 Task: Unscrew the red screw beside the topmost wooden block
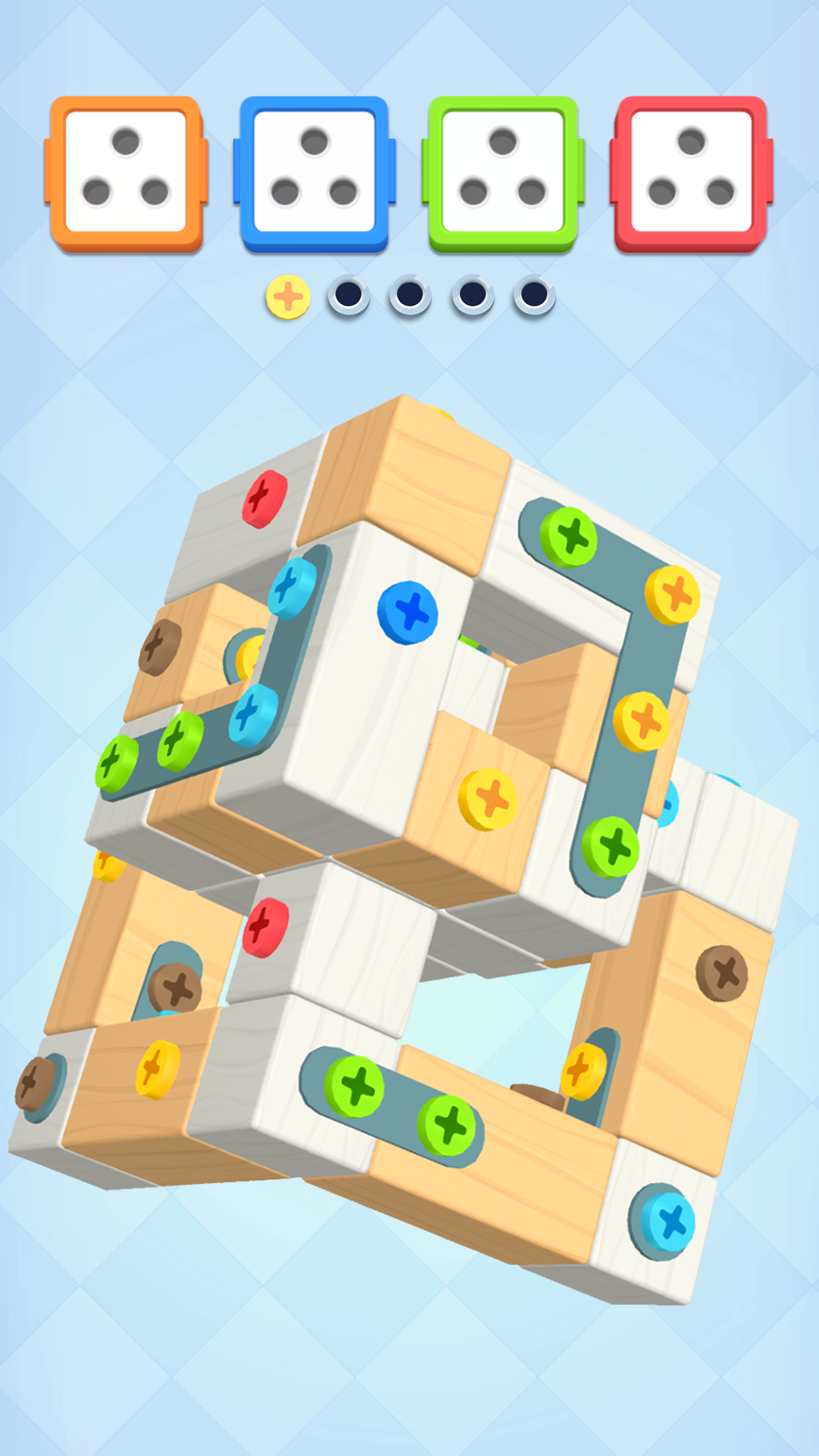(x=264, y=498)
